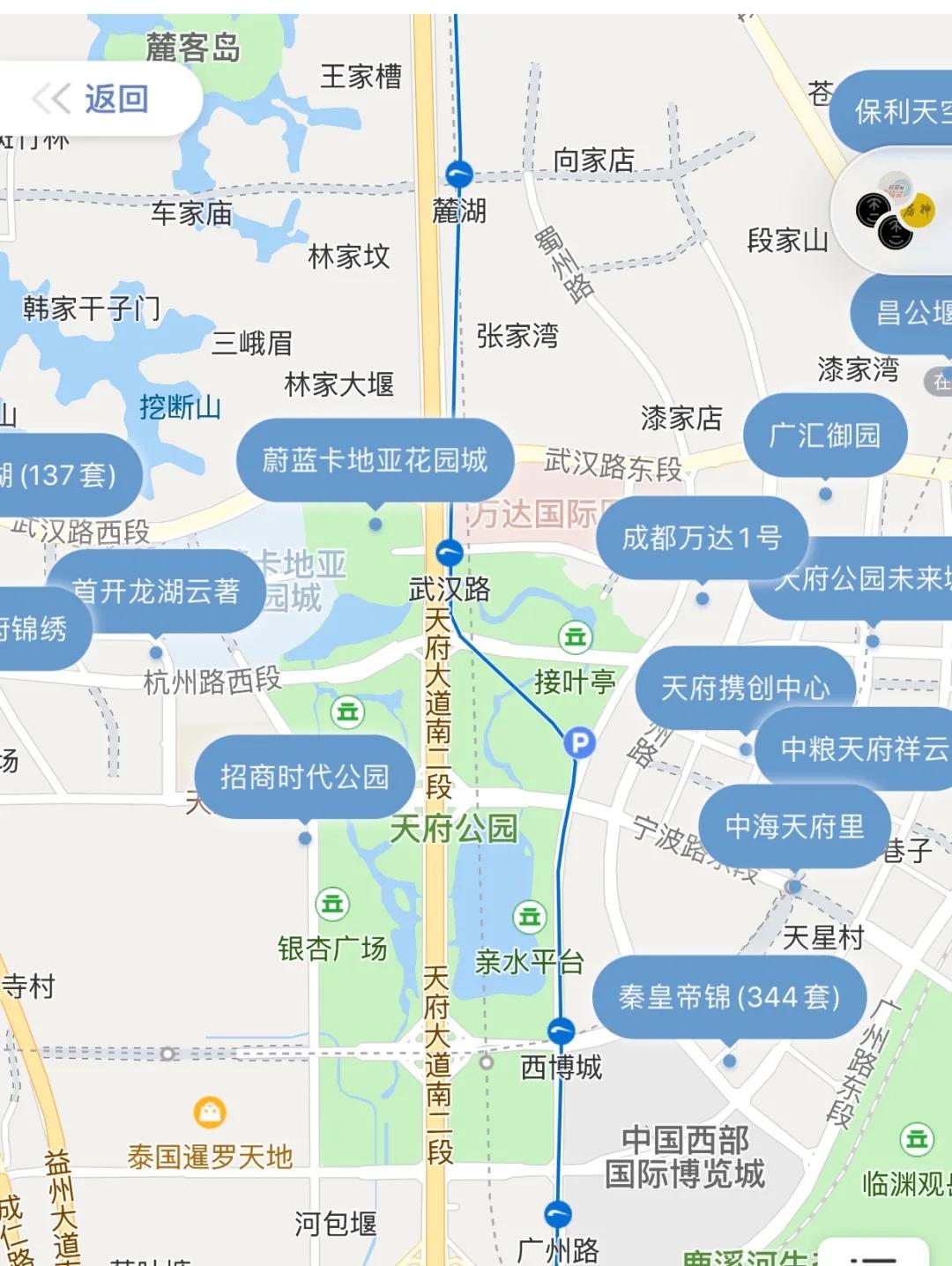
Task: Tap the orange shop icon at 泰国暹罗天地
Action: [209, 1113]
